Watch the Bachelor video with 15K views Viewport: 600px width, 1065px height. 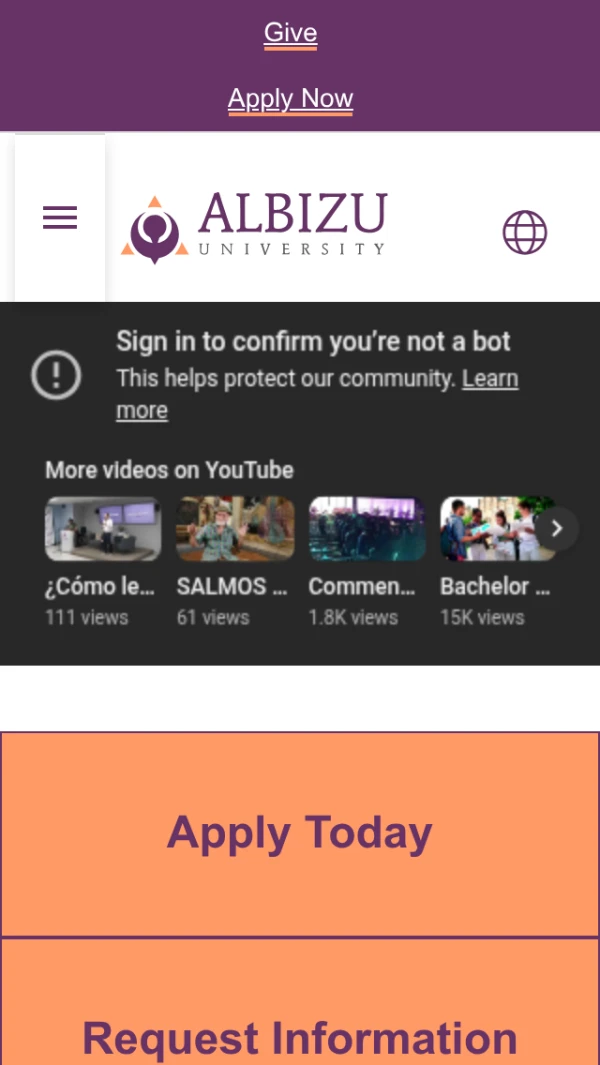[x=490, y=530]
